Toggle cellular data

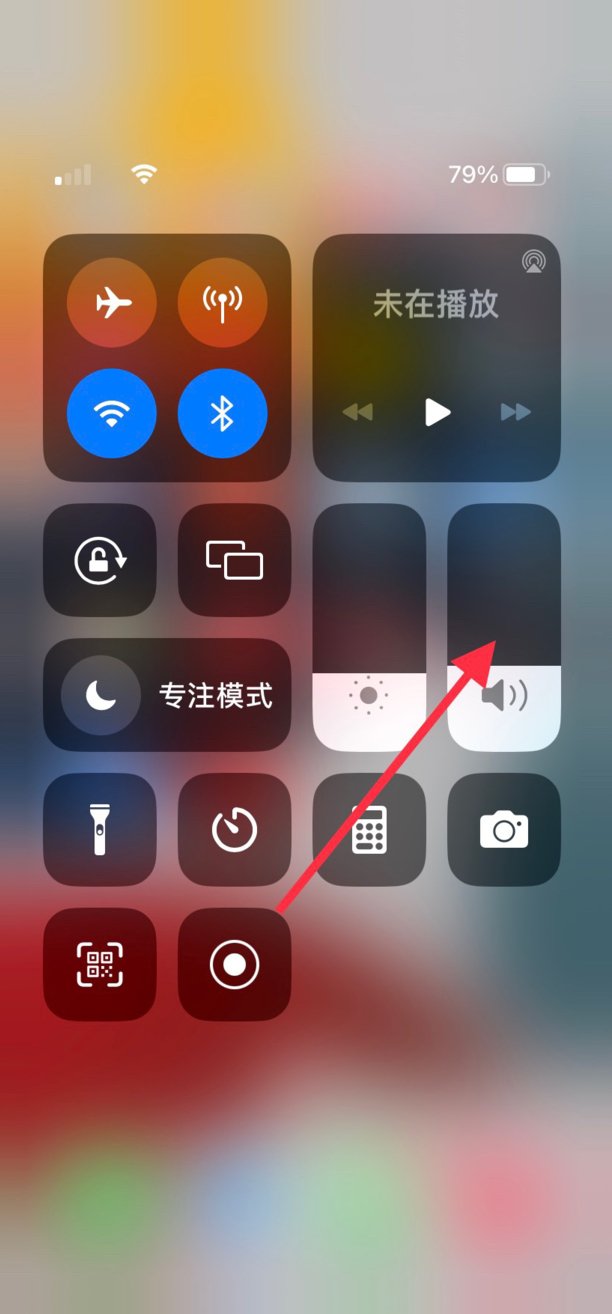click(222, 301)
